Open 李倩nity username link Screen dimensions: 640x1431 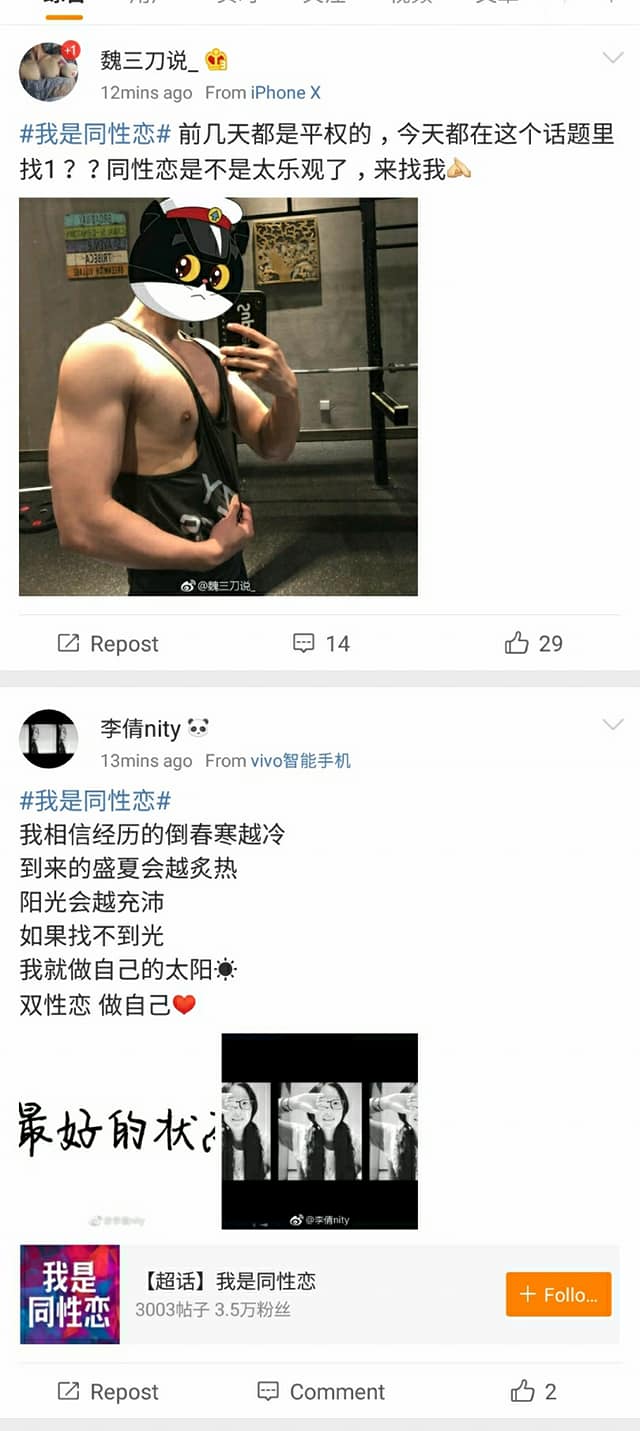pos(140,728)
